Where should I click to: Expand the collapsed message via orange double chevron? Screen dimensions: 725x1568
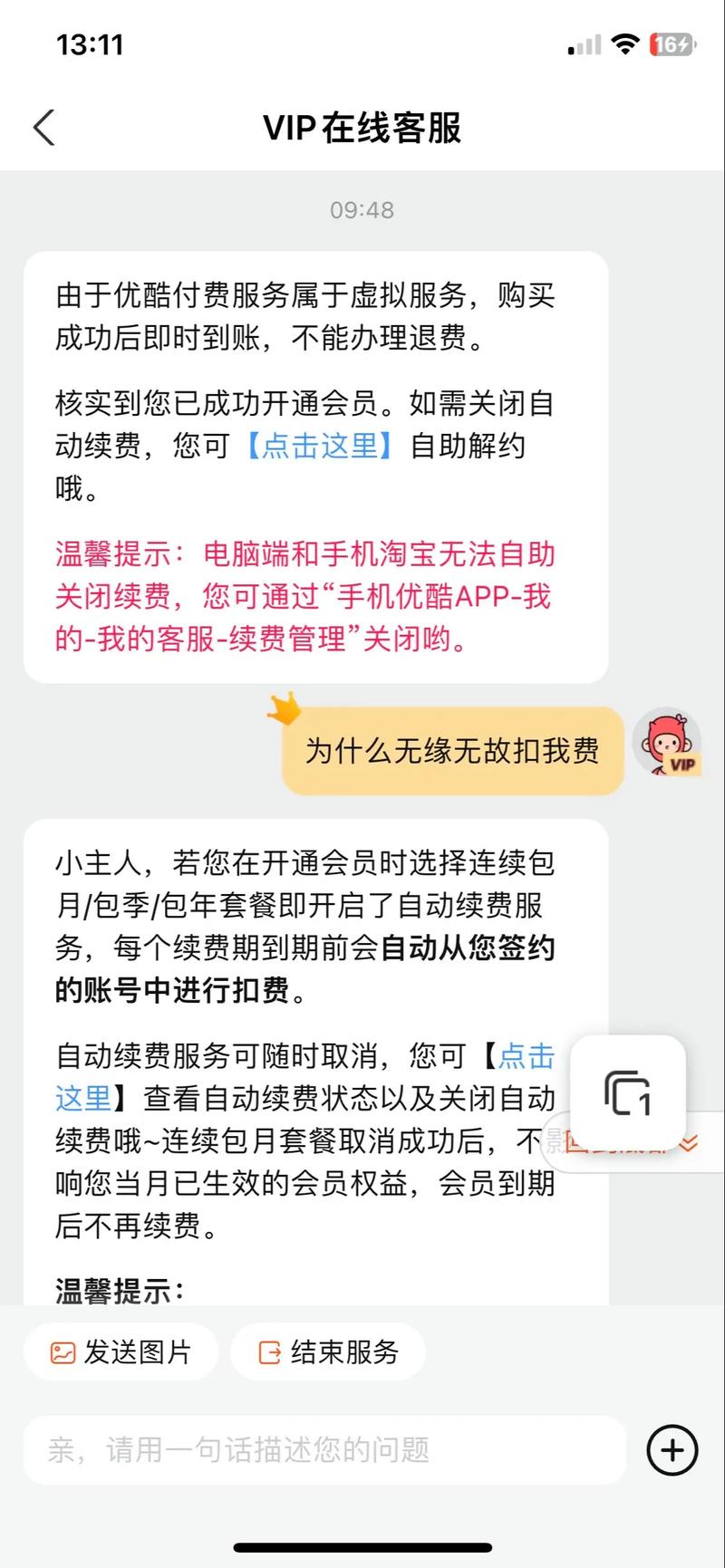click(x=687, y=1144)
